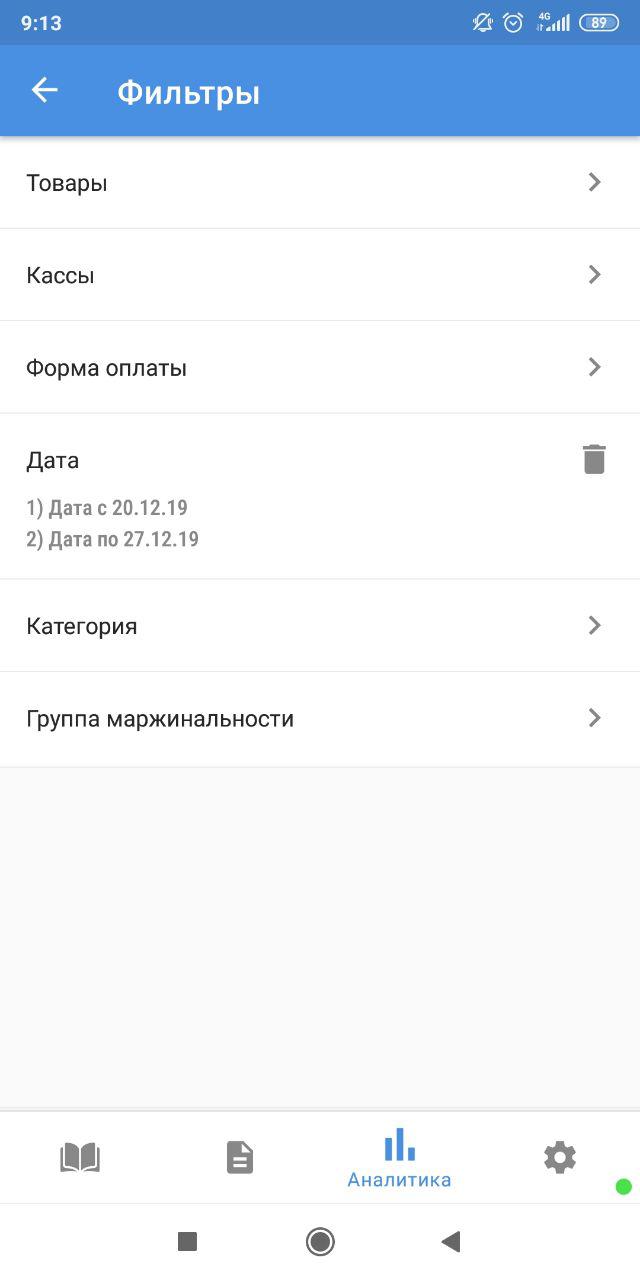Open the Группа маржинальности filter
The height and width of the screenshot is (1280, 640).
click(x=320, y=718)
